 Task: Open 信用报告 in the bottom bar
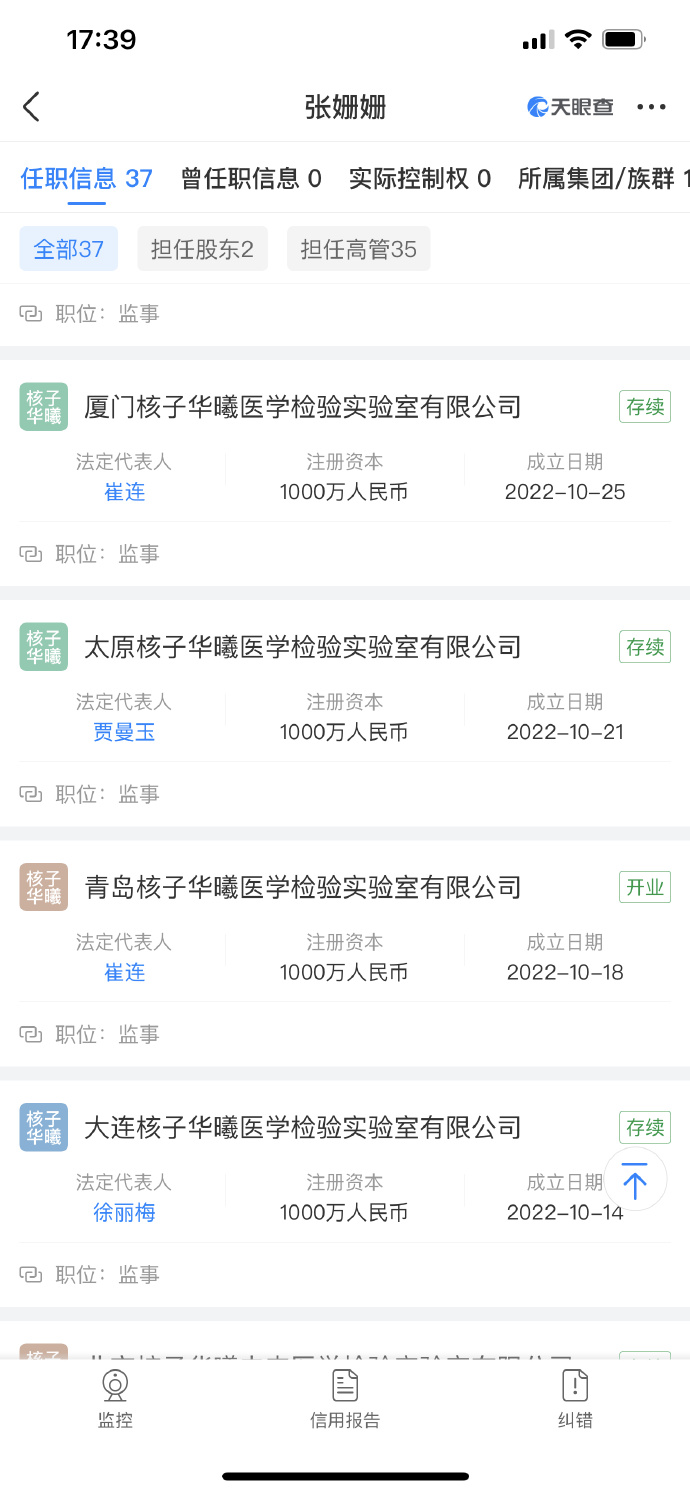[x=345, y=1398]
